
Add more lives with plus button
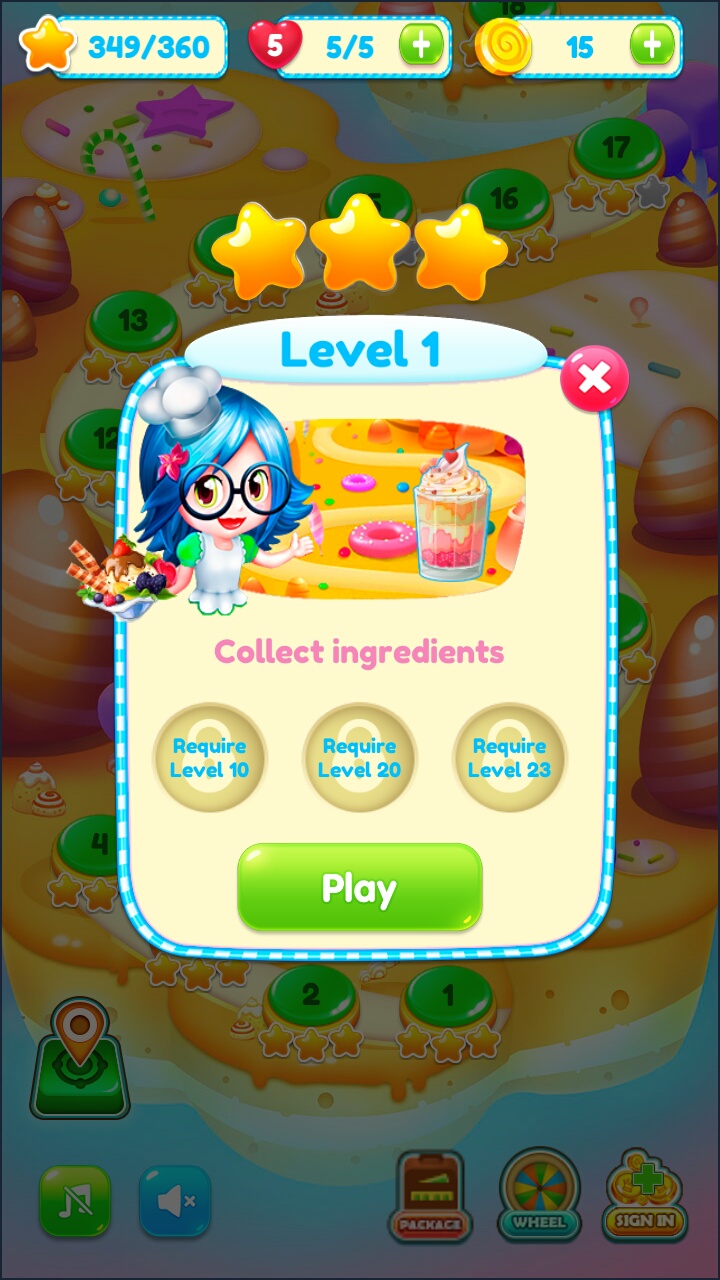(421, 45)
